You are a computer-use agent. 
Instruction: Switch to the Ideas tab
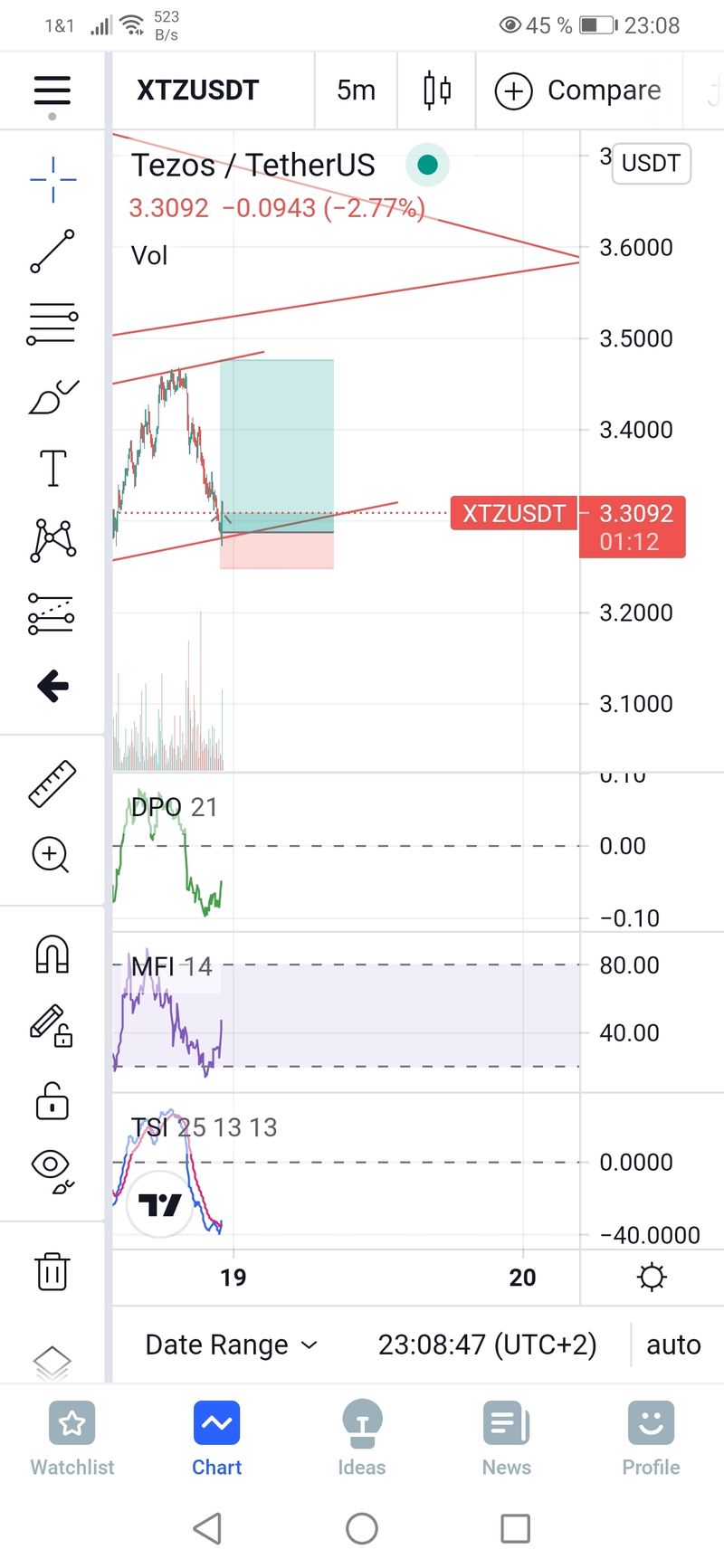362,1439
